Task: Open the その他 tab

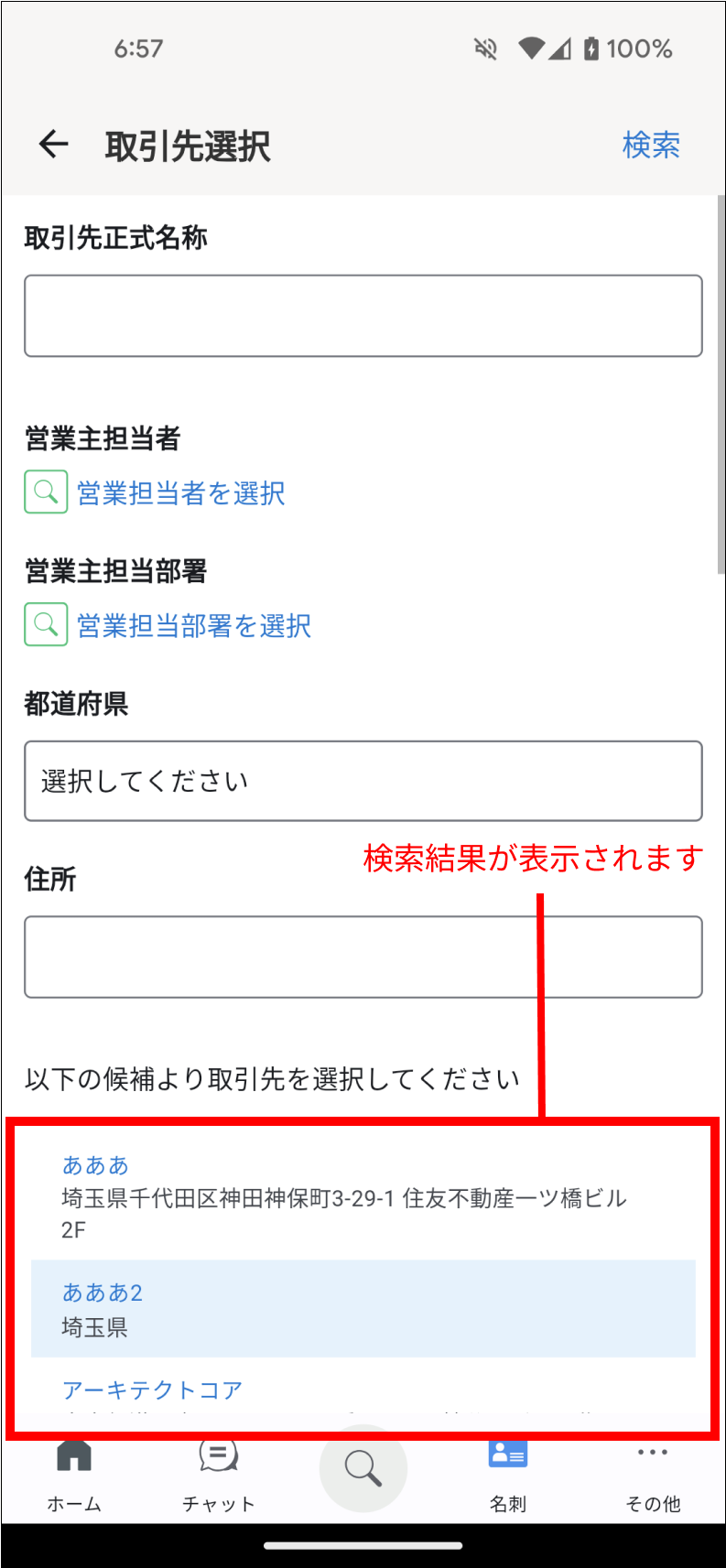Action: click(x=653, y=1476)
